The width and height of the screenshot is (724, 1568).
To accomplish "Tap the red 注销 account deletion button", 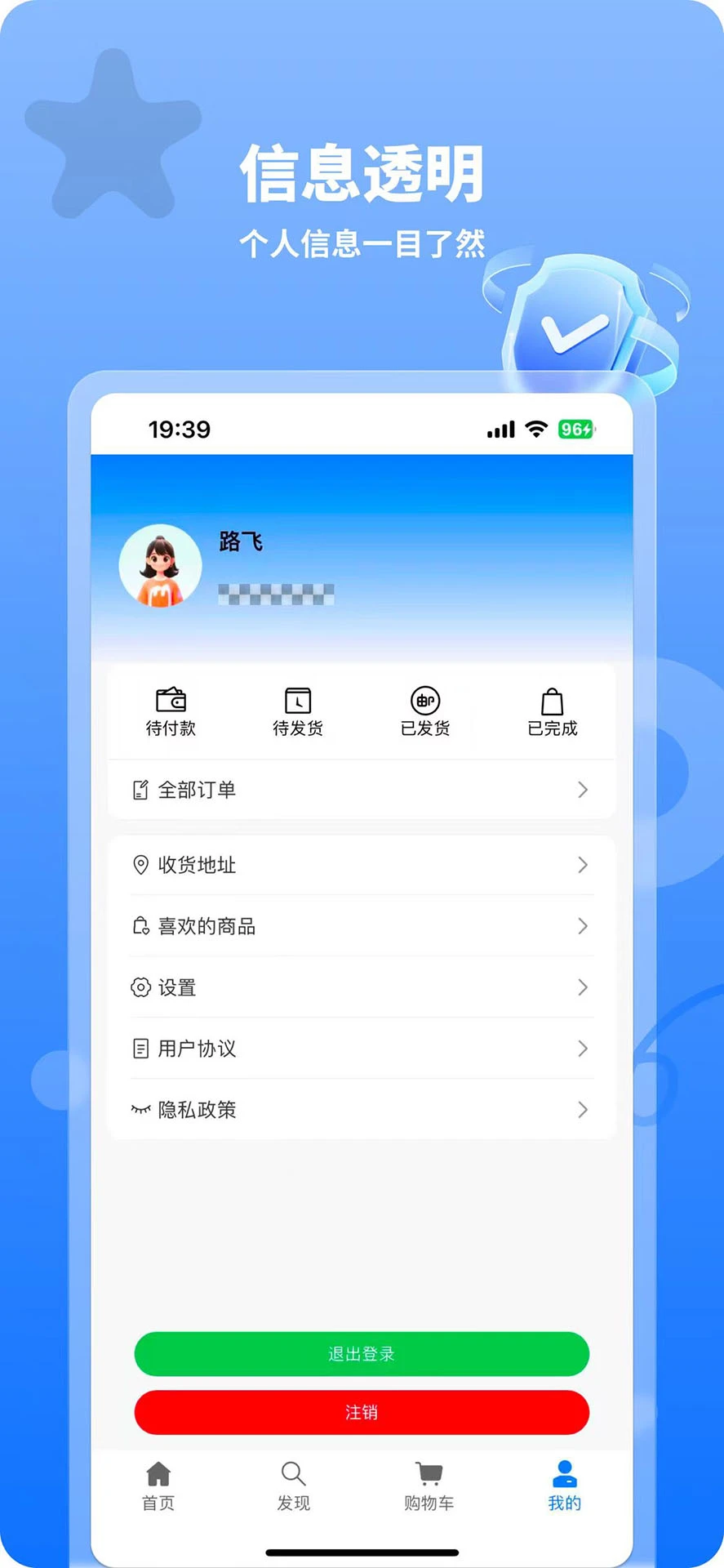I will click(x=362, y=1412).
